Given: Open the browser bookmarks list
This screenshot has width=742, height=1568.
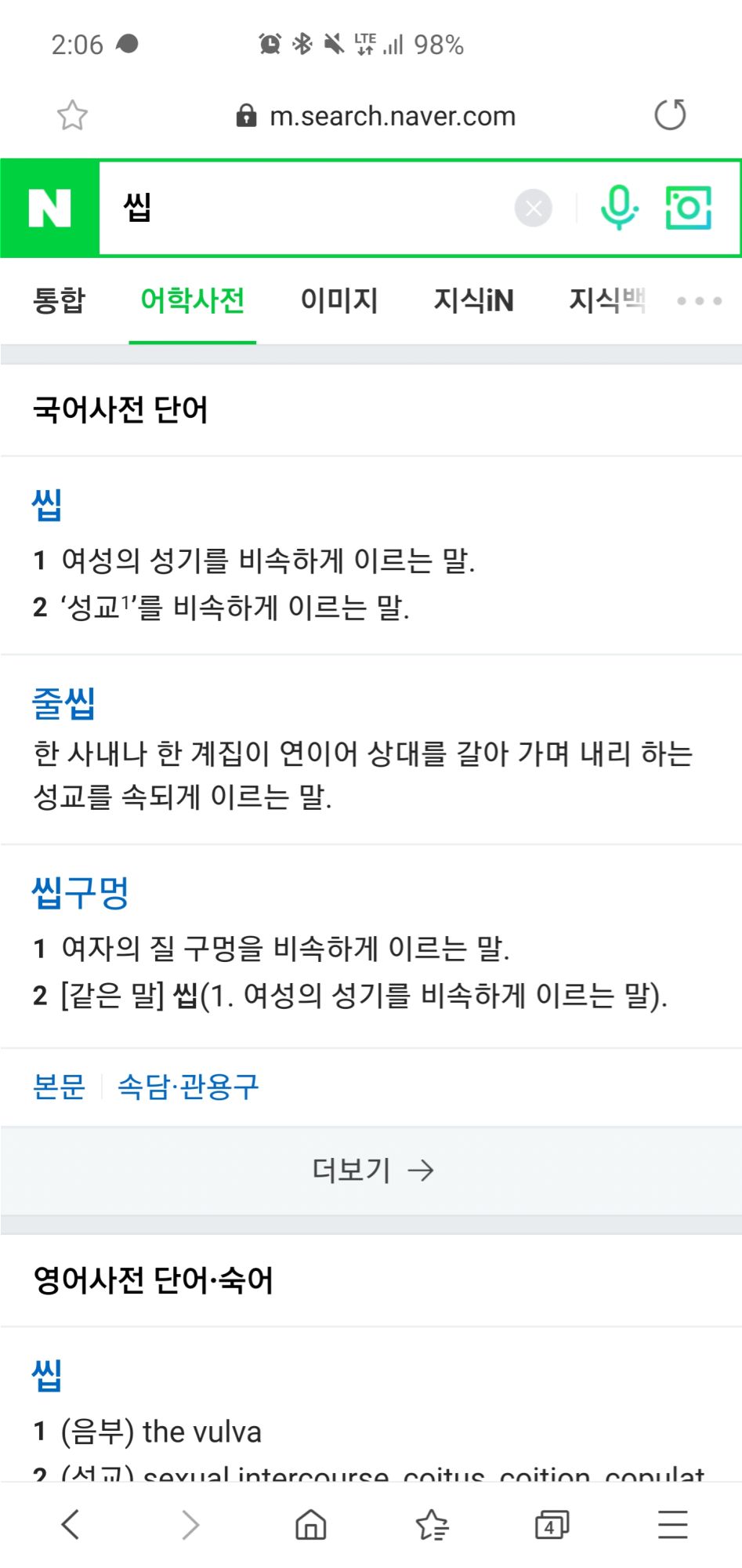Looking at the screenshot, I should (432, 1525).
